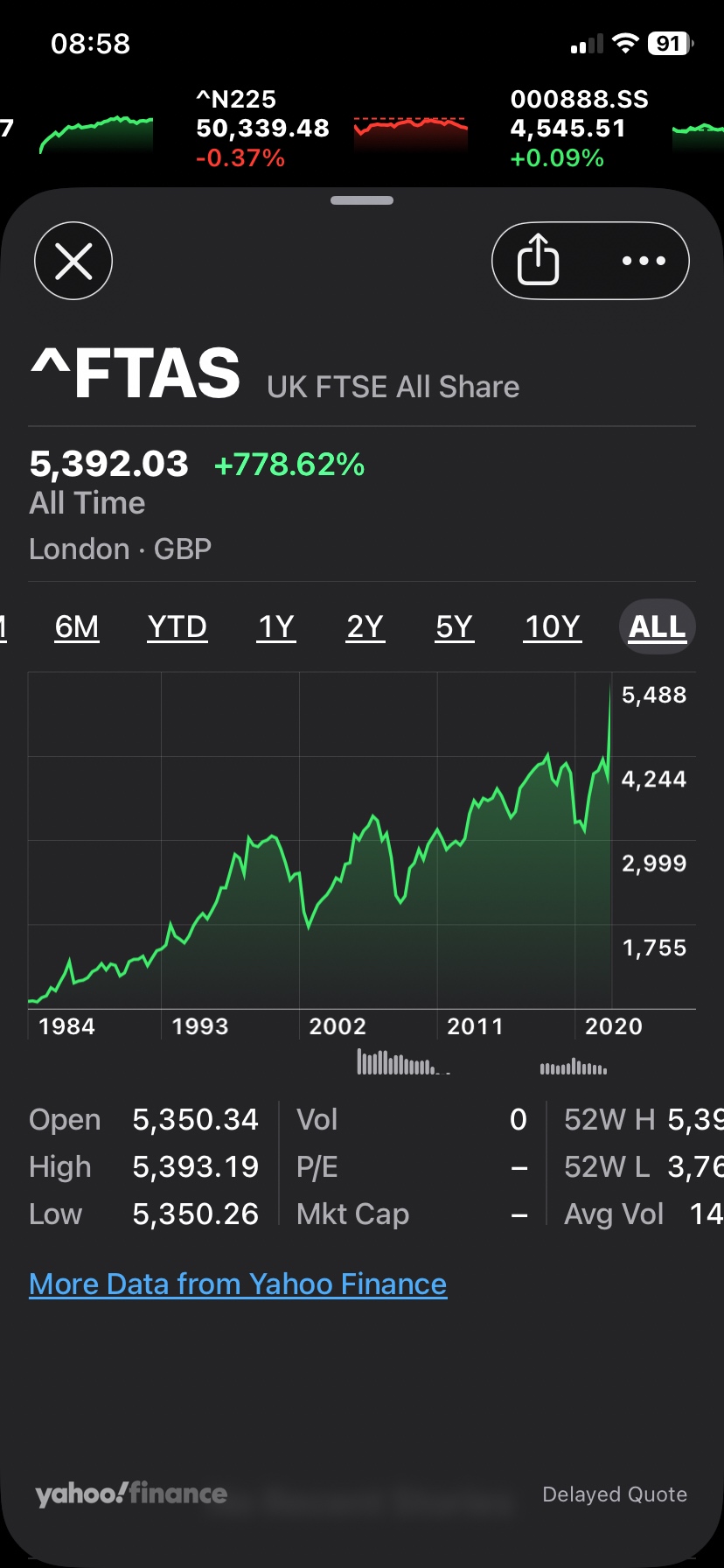Share the ^FTAS quote

539,261
